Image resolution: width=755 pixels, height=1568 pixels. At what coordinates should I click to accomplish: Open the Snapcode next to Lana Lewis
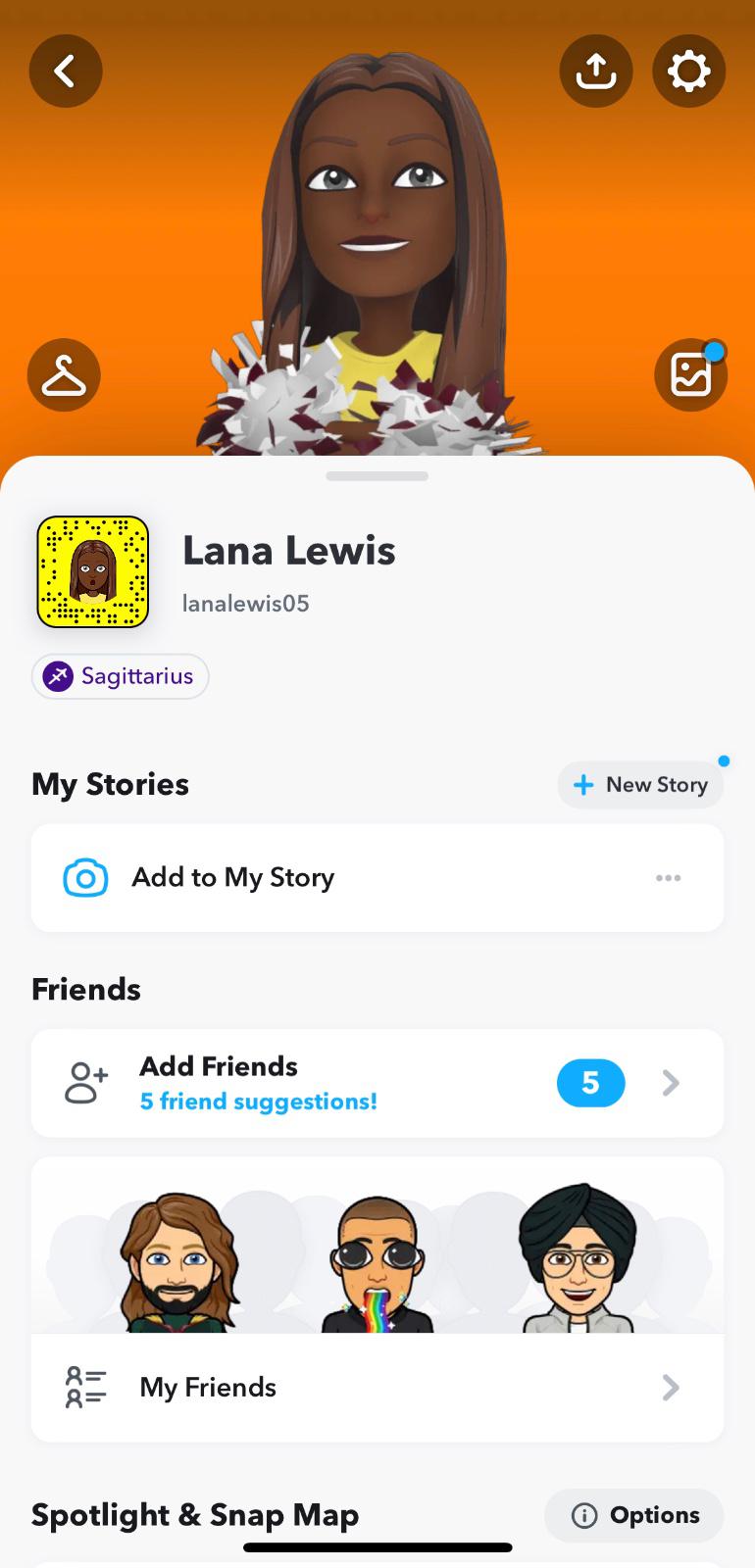93,571
